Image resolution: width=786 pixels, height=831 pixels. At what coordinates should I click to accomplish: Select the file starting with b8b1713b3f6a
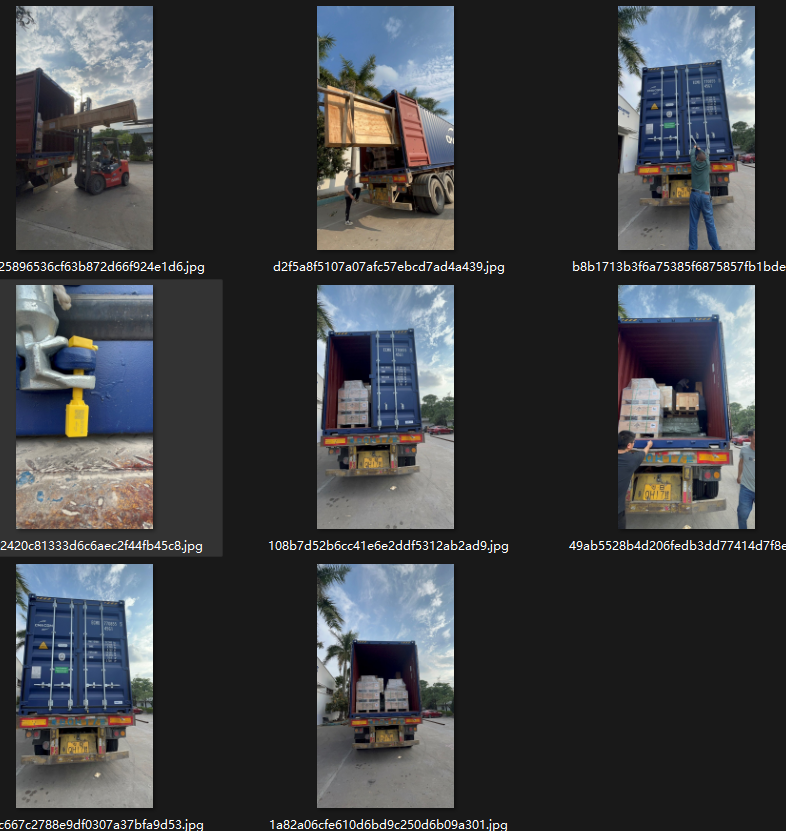point(686,128)
